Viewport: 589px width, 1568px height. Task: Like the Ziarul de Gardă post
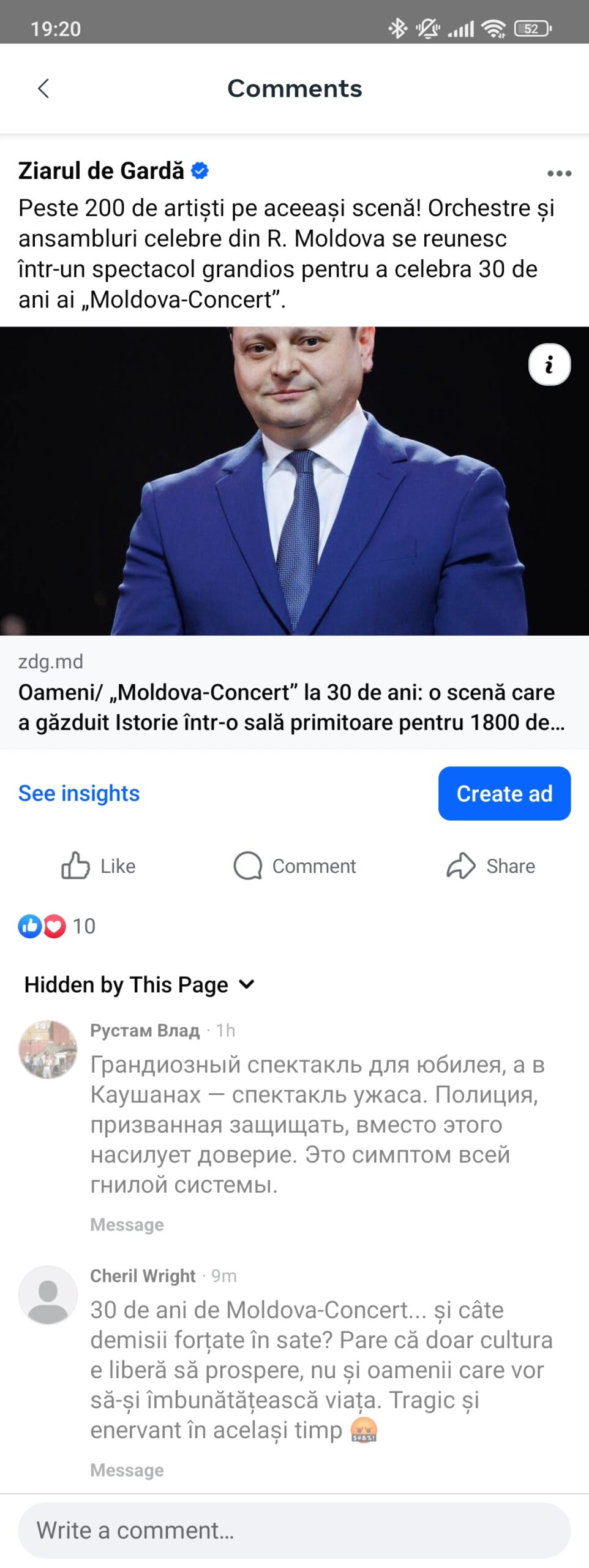pos(98,866)
